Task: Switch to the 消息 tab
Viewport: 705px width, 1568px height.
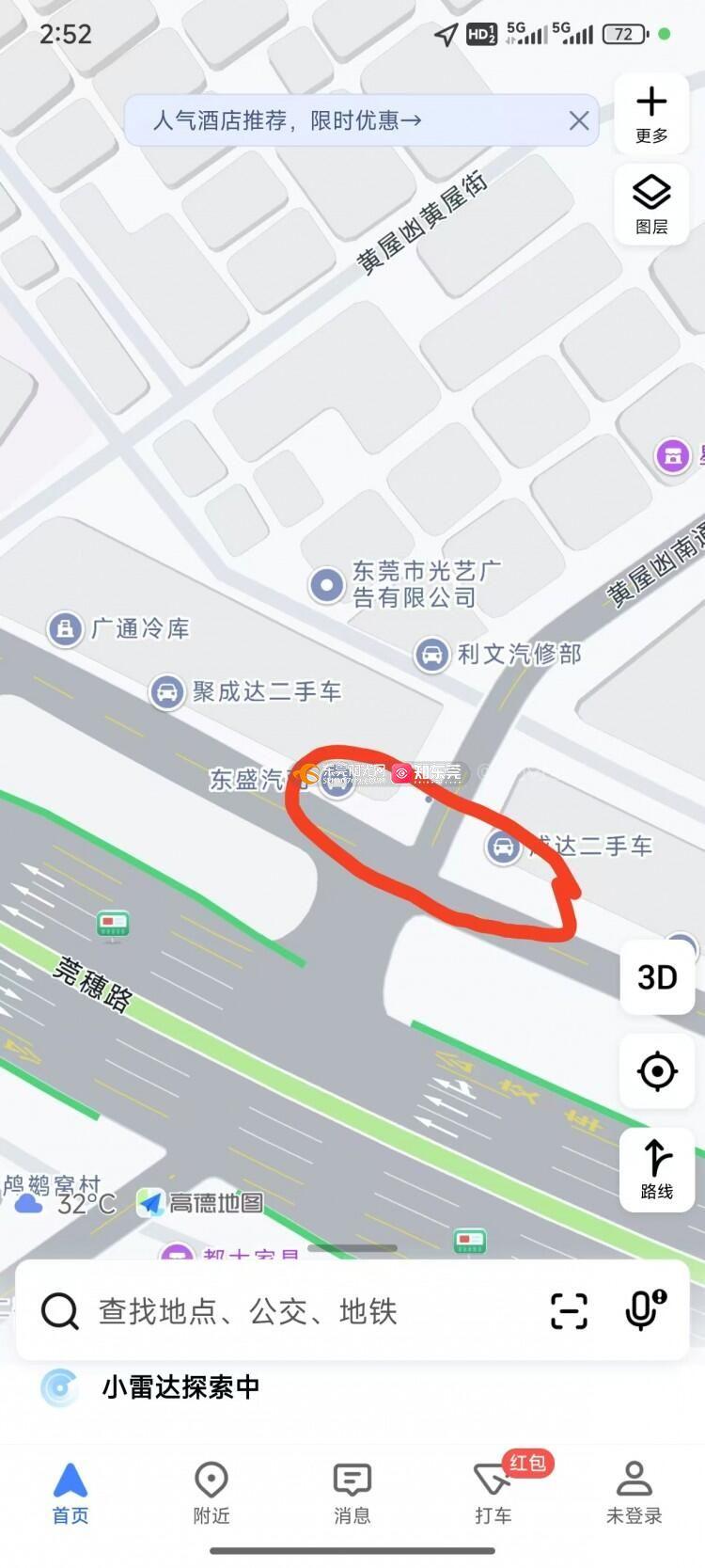Action: (352, 1494)
